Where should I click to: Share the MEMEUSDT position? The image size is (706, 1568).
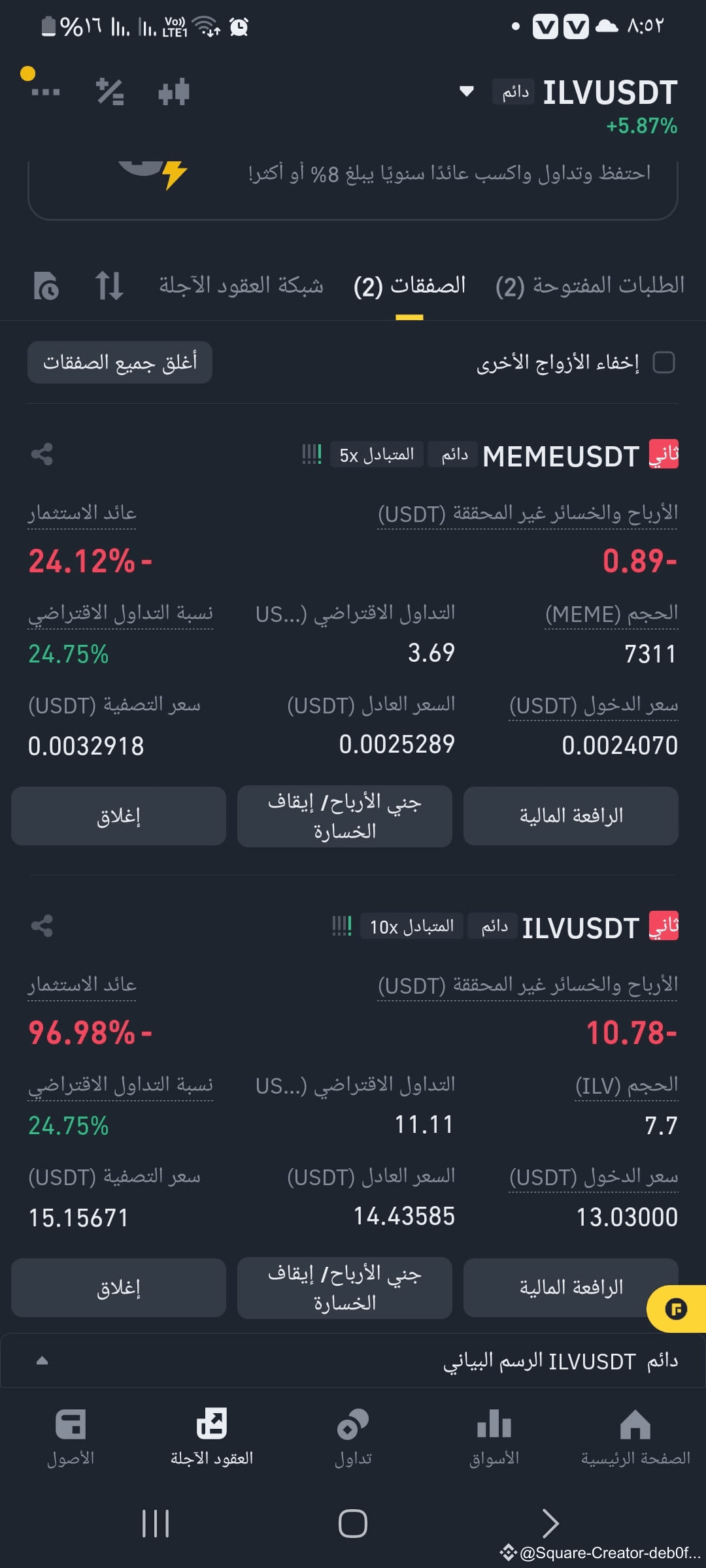(41, 455)
